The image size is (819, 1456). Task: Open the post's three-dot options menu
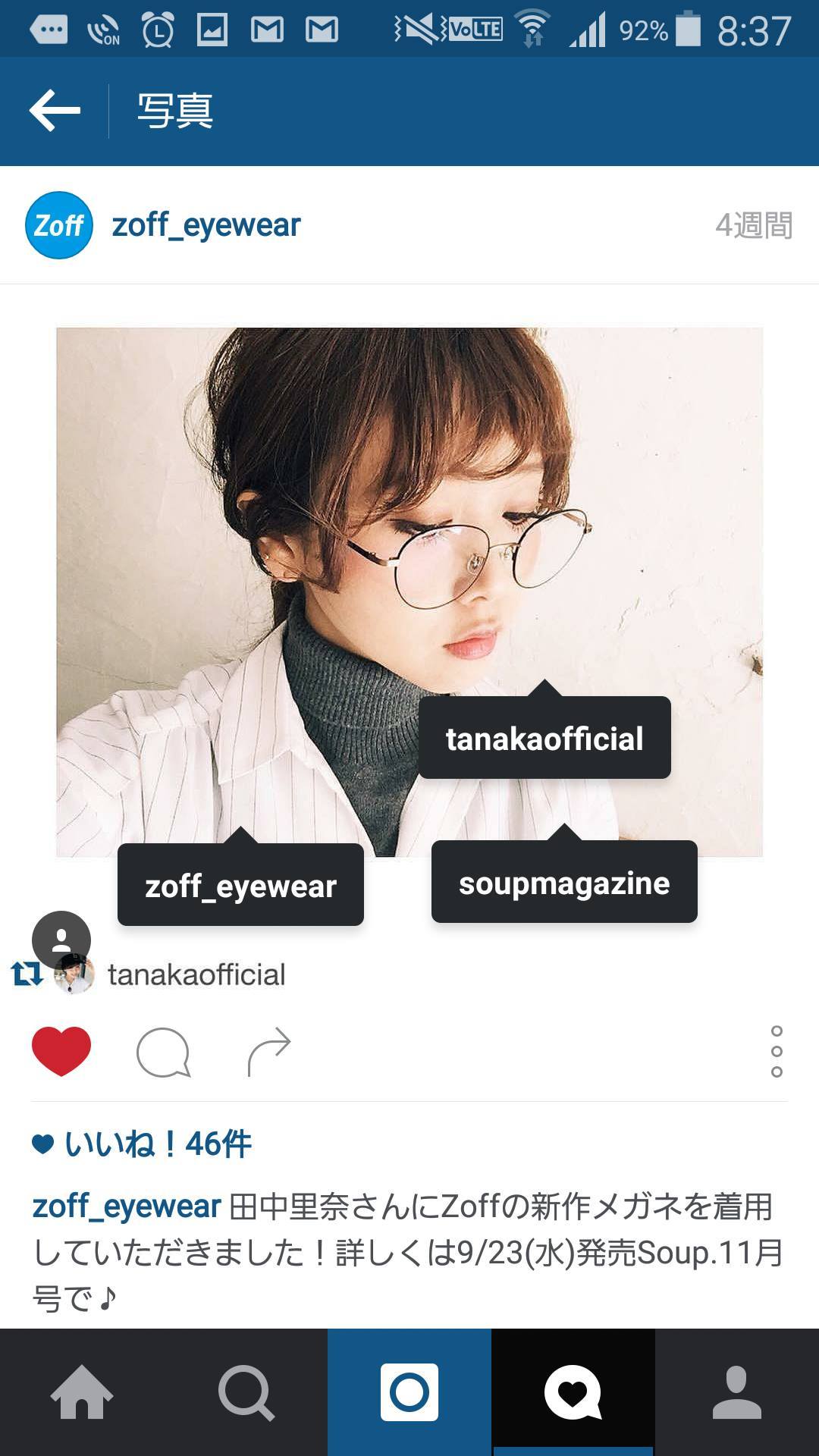point(777,1052)
